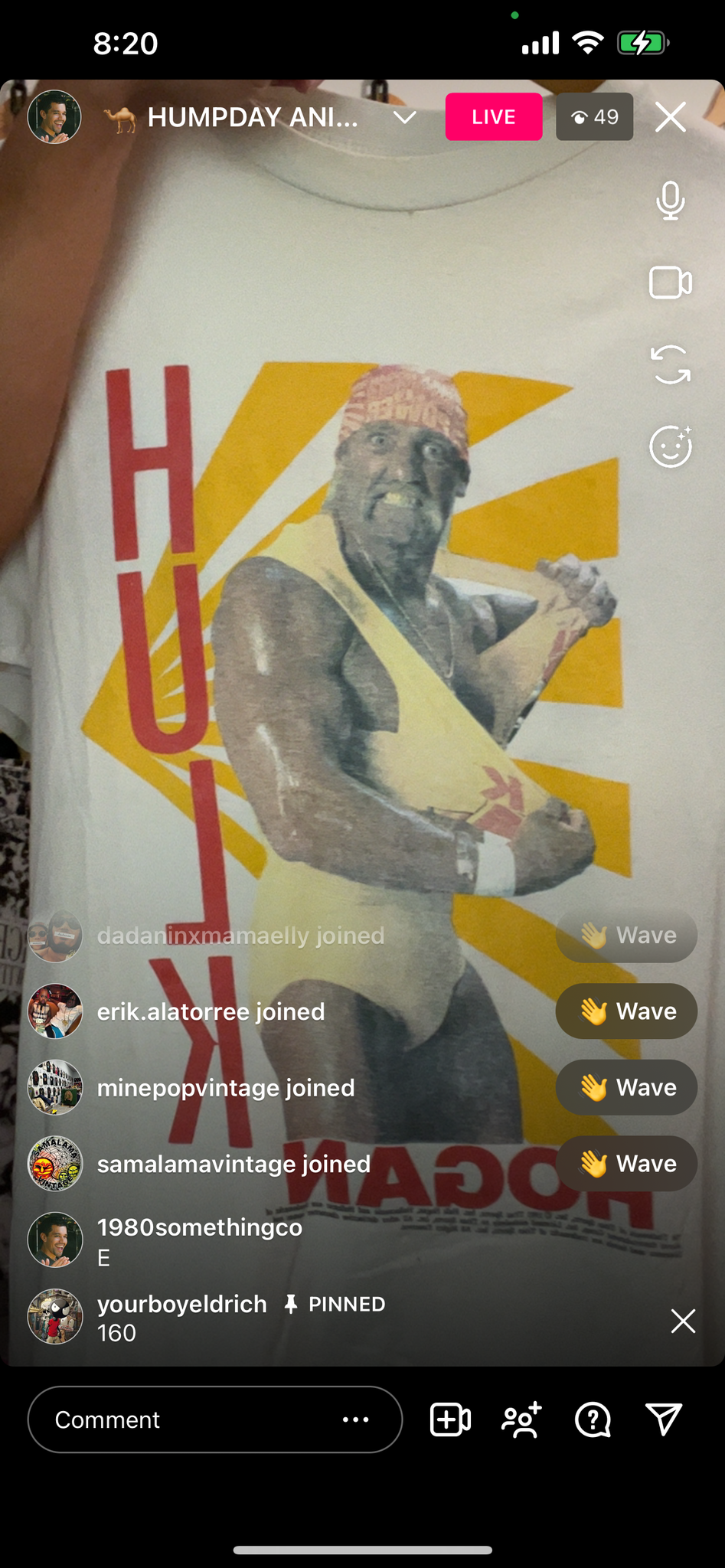Image resolution: width=725 pixels, height=1568 pixels.
Task: Wave at erik.alatorree
Action: [x=626, y=1011]
